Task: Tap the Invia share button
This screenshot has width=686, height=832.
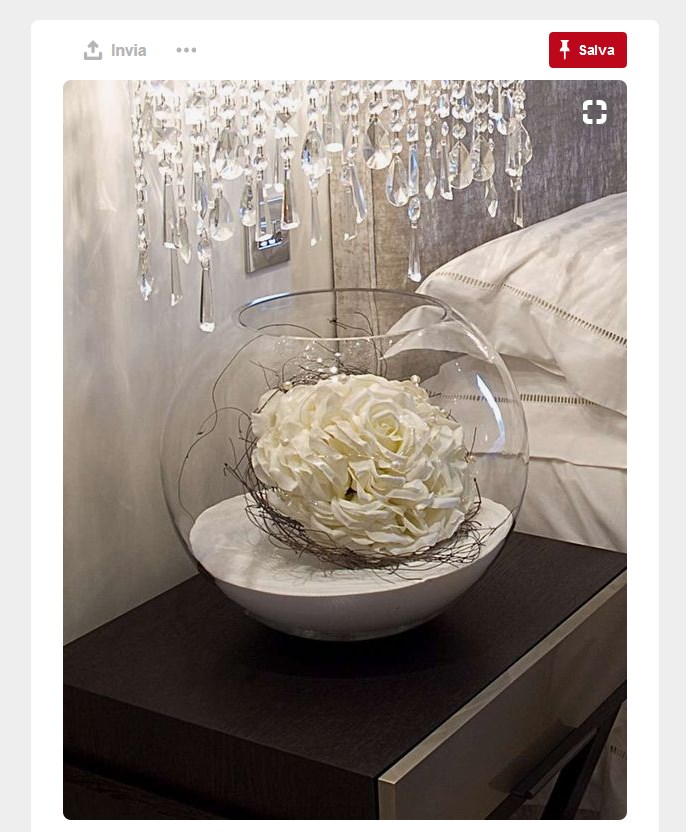Action: coord(114,50)
